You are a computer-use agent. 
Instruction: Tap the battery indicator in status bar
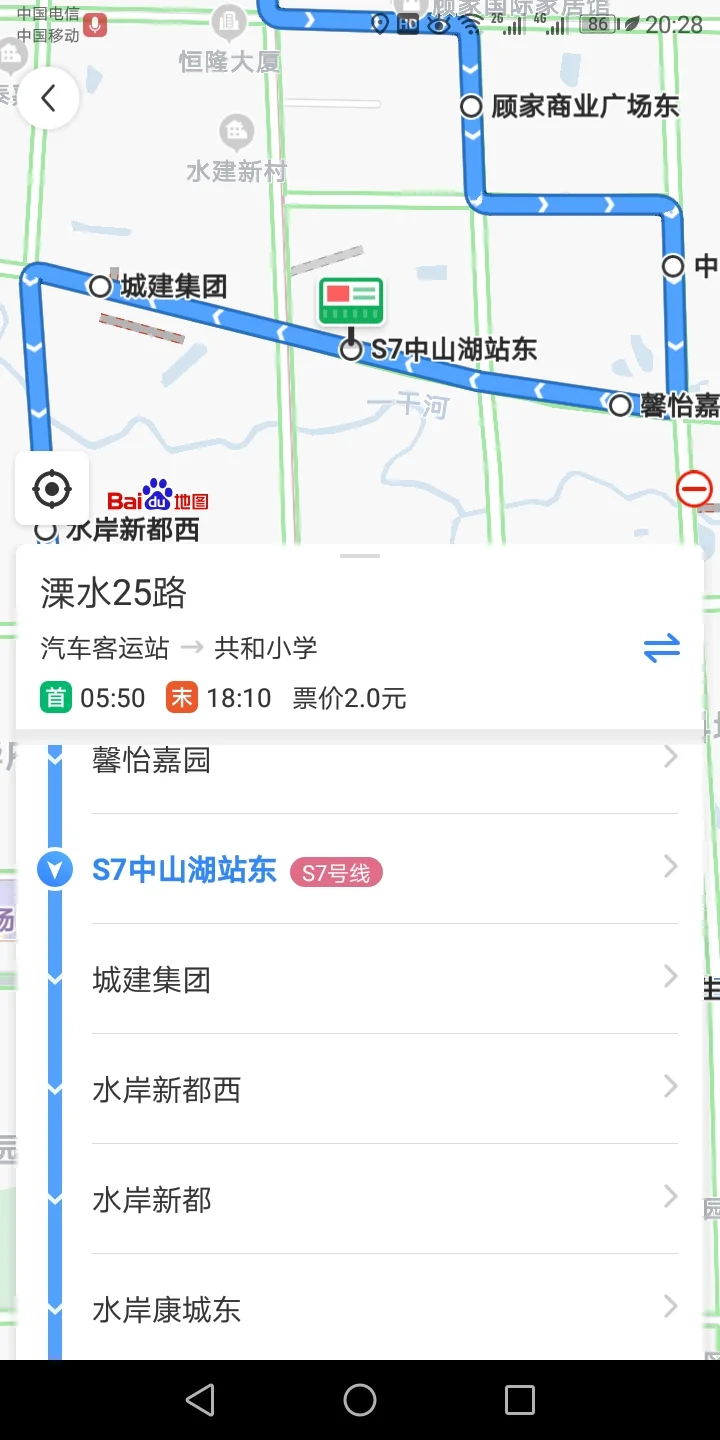[x=596, y=24]
